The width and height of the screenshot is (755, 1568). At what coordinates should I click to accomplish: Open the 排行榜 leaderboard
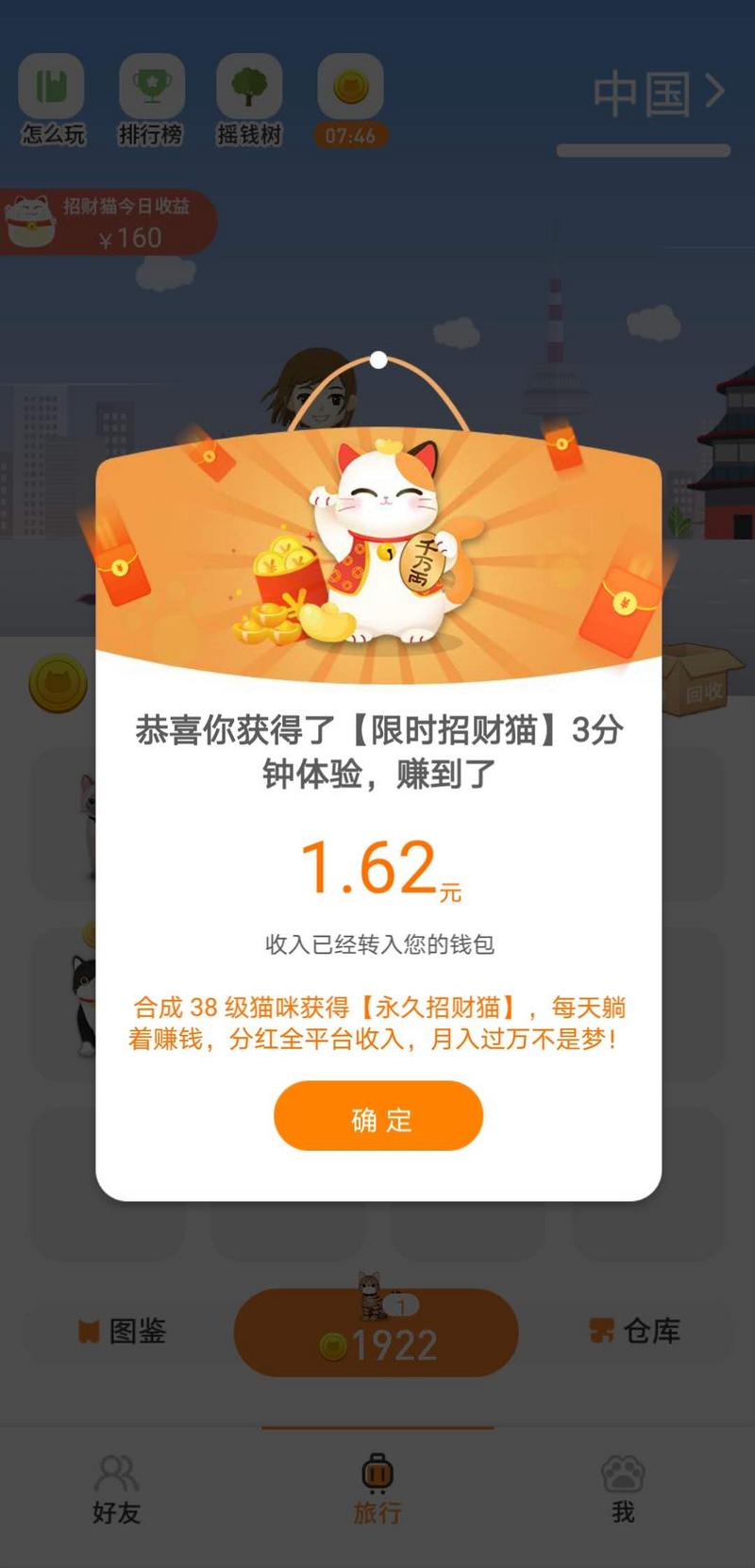(x=151, y=100)
